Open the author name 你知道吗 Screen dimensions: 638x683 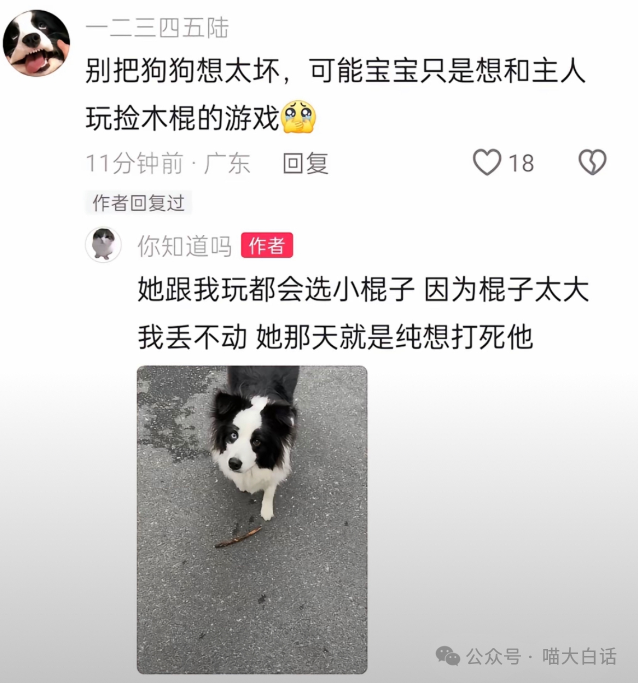[185, 245]
